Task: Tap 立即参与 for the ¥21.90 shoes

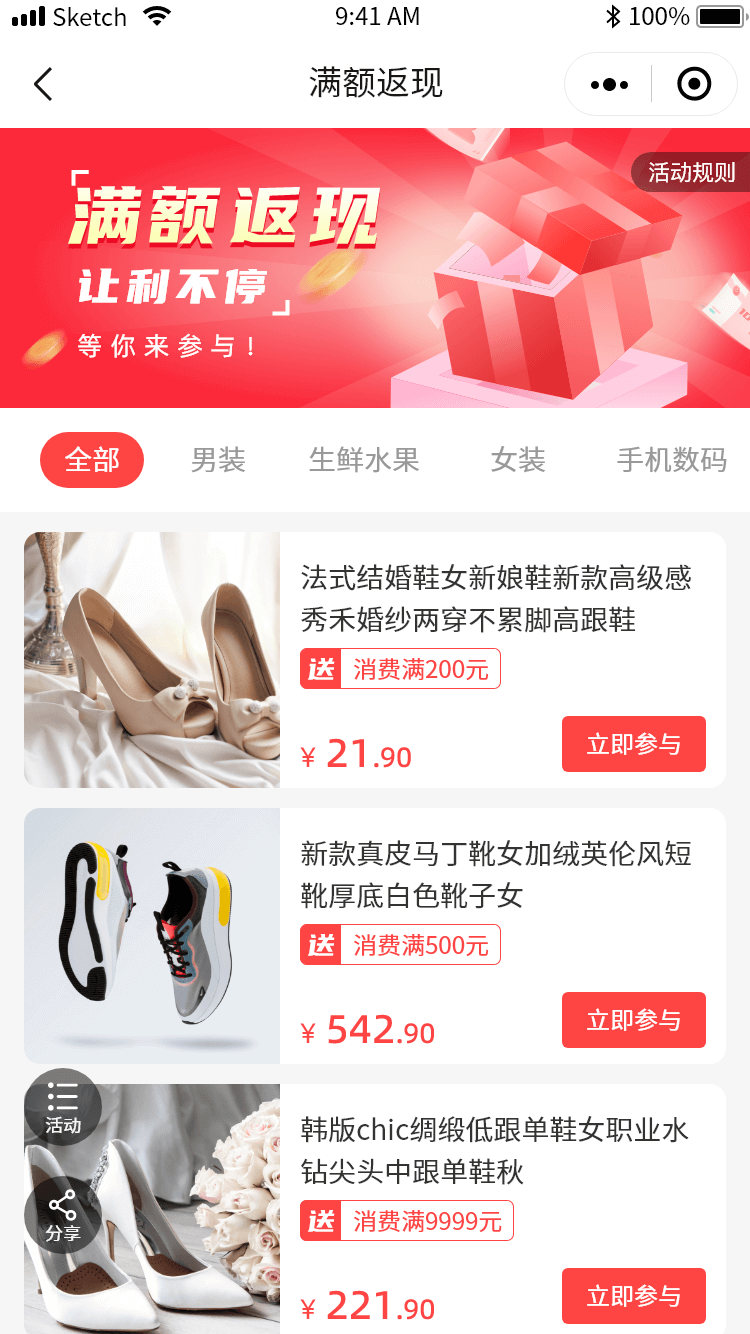Action: tap(633, 744)
